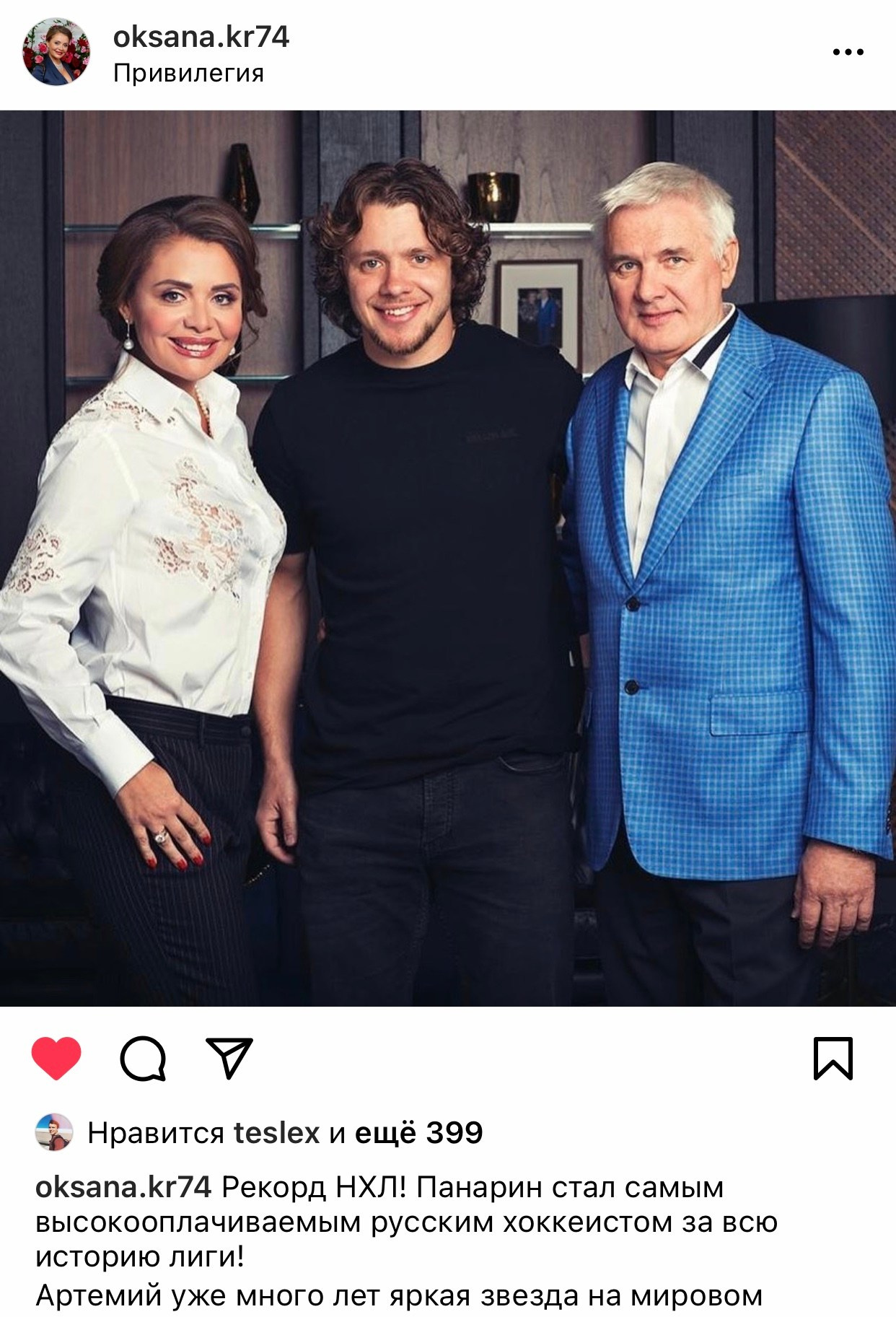Screen dimensions: 896x1317
Task: Open the oksana.kr74 username in the post header
Action: point(201,37)
